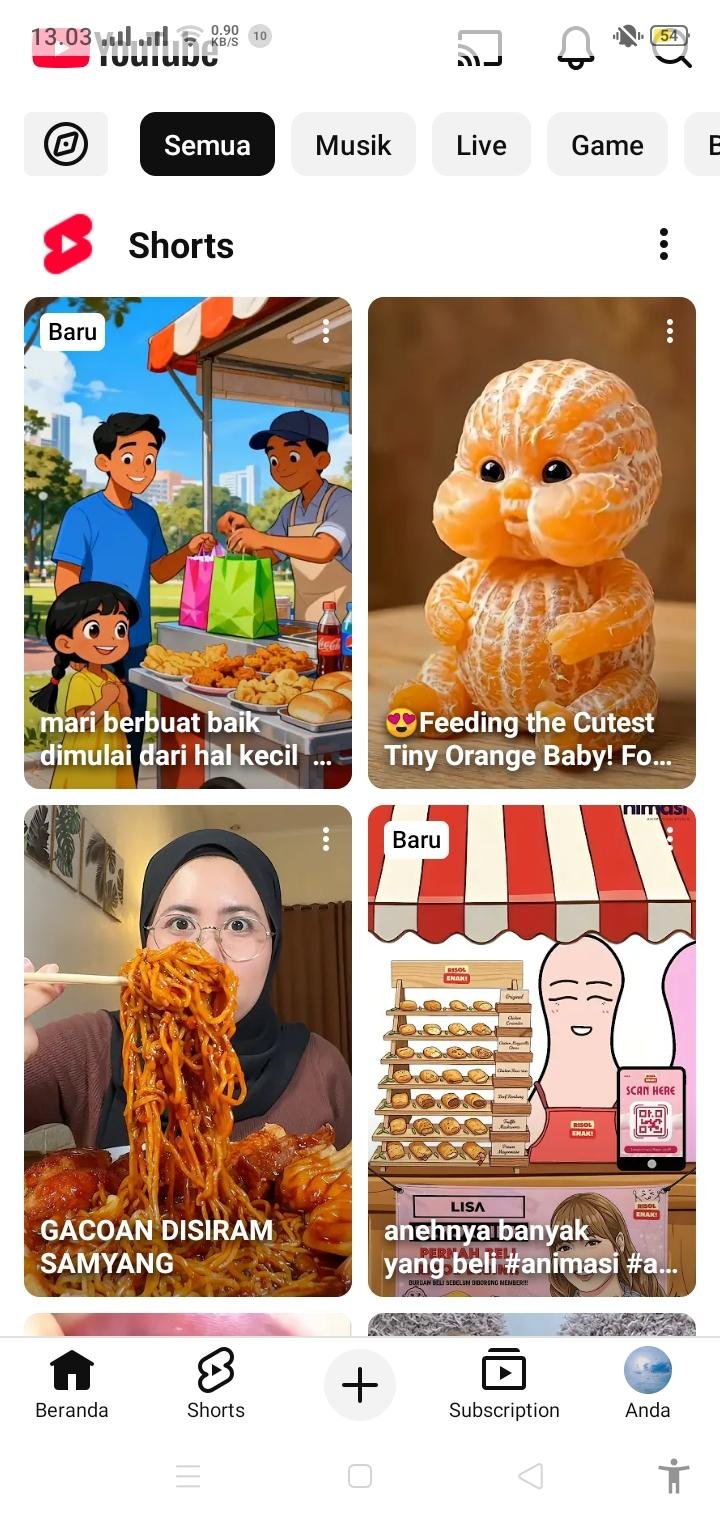Open YouTube search

(x=672, y=50)
